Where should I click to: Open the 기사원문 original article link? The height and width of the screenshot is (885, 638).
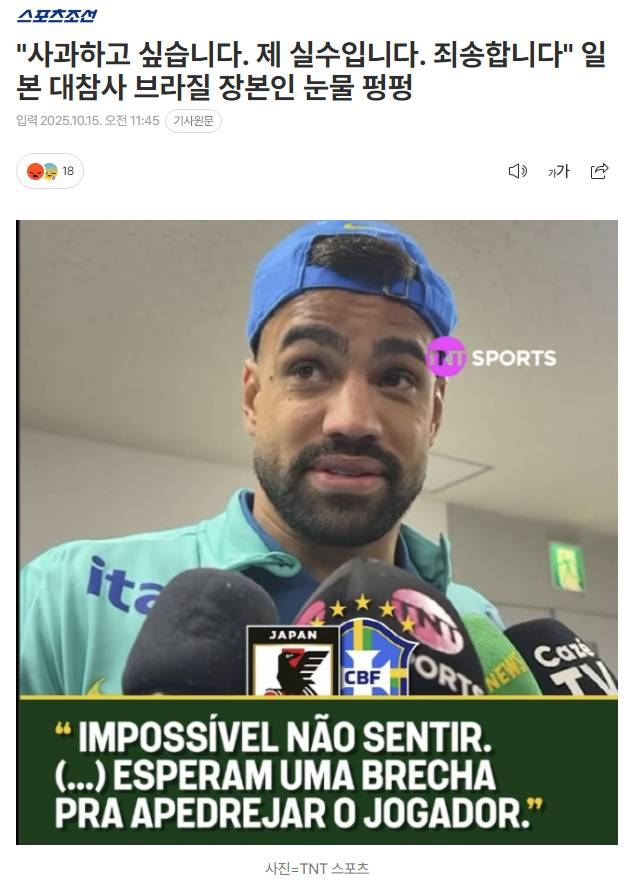[193, 121]
